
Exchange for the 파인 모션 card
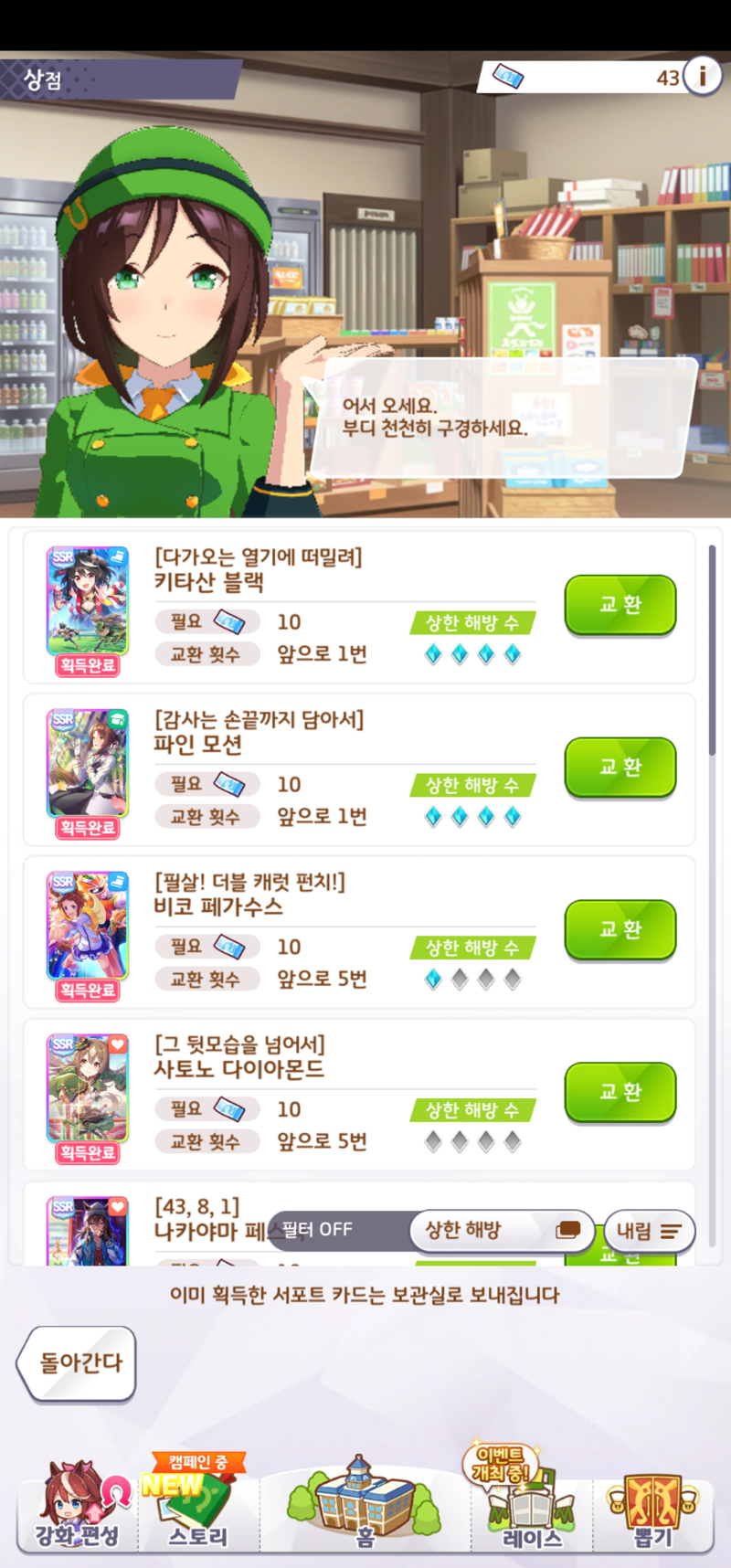point(620,768)
